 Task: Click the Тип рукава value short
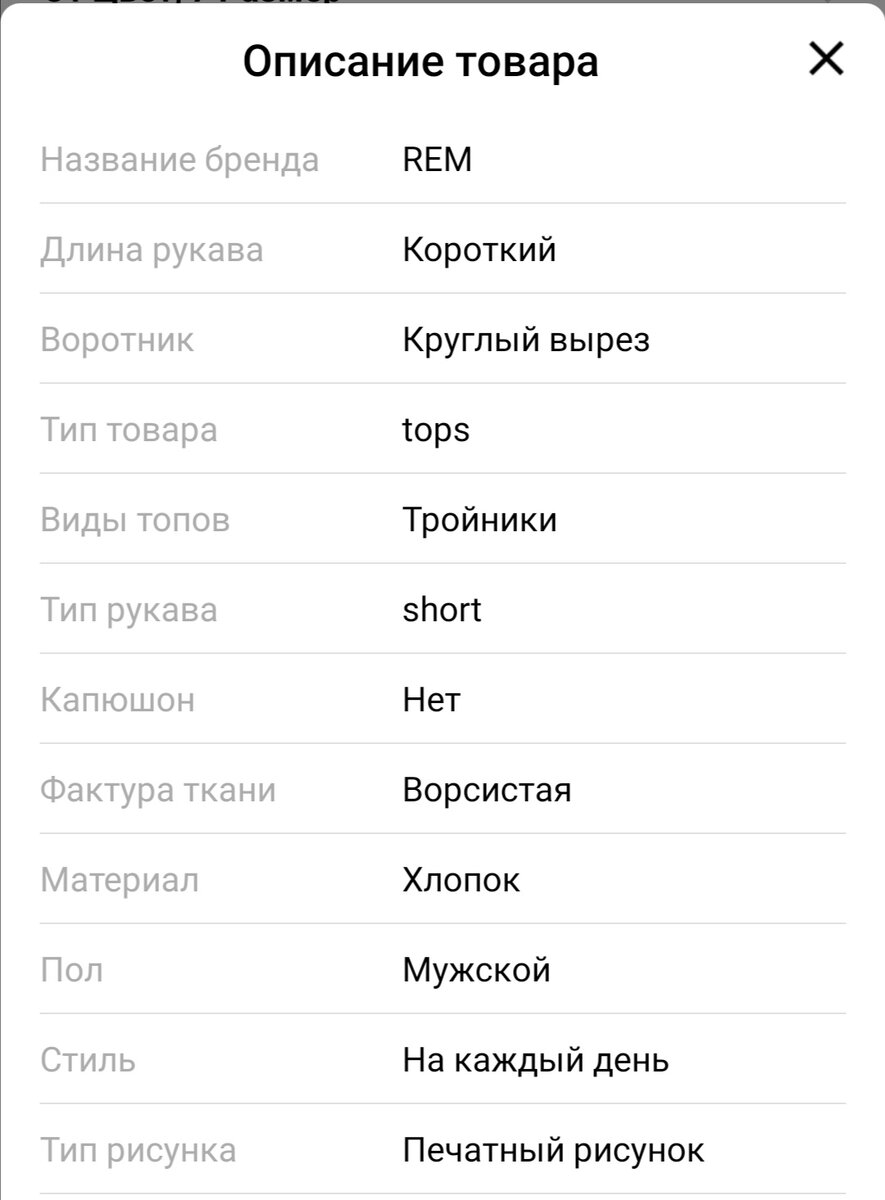[x=442, y=609]
